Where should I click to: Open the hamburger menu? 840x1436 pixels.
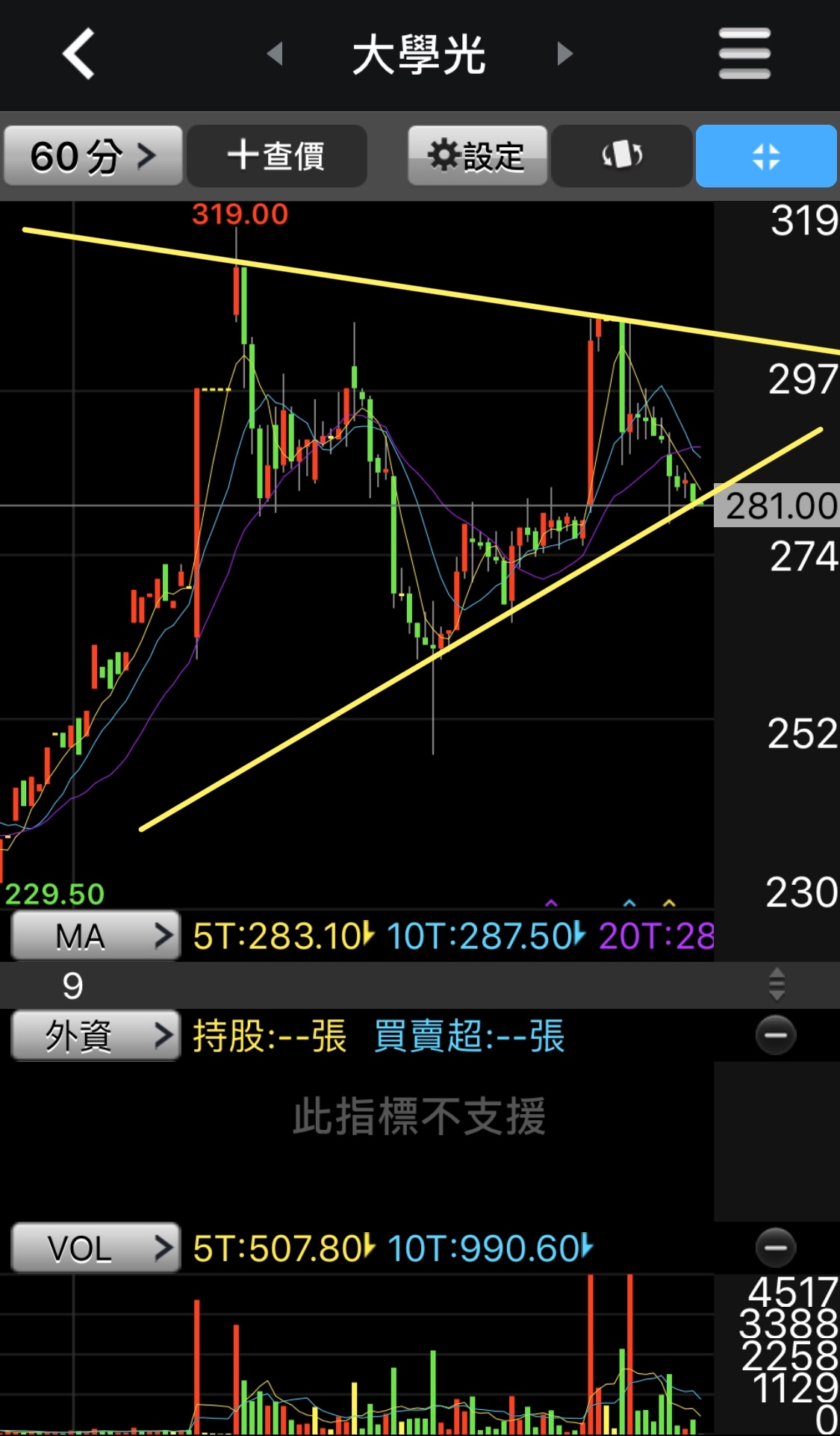coord(744,54)
